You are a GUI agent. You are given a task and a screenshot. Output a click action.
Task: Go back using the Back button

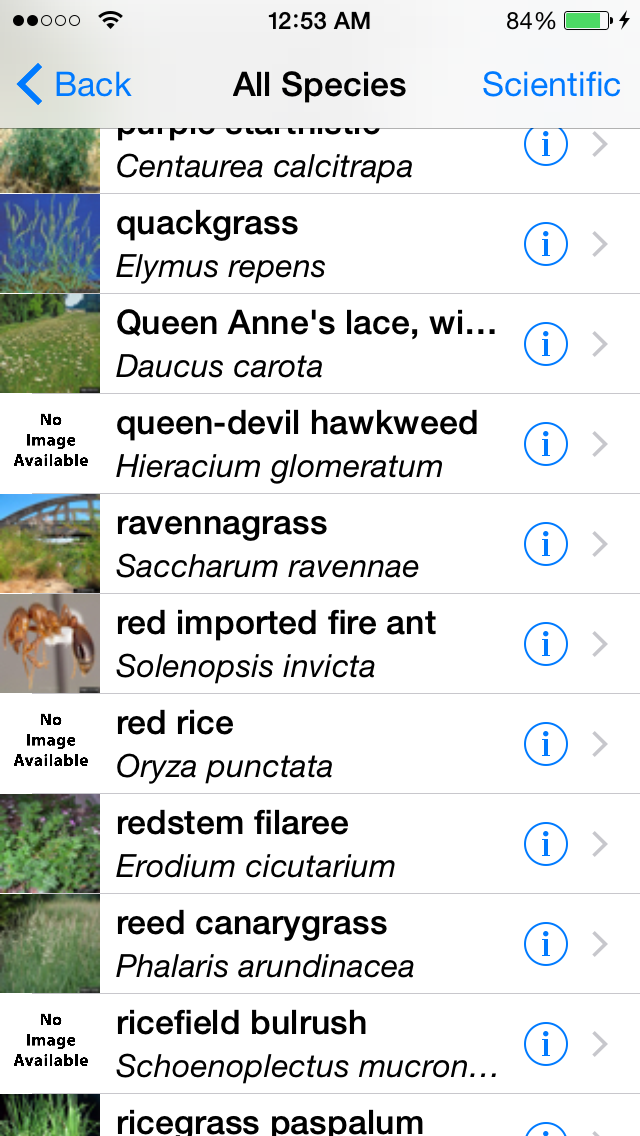pos(75,85)
